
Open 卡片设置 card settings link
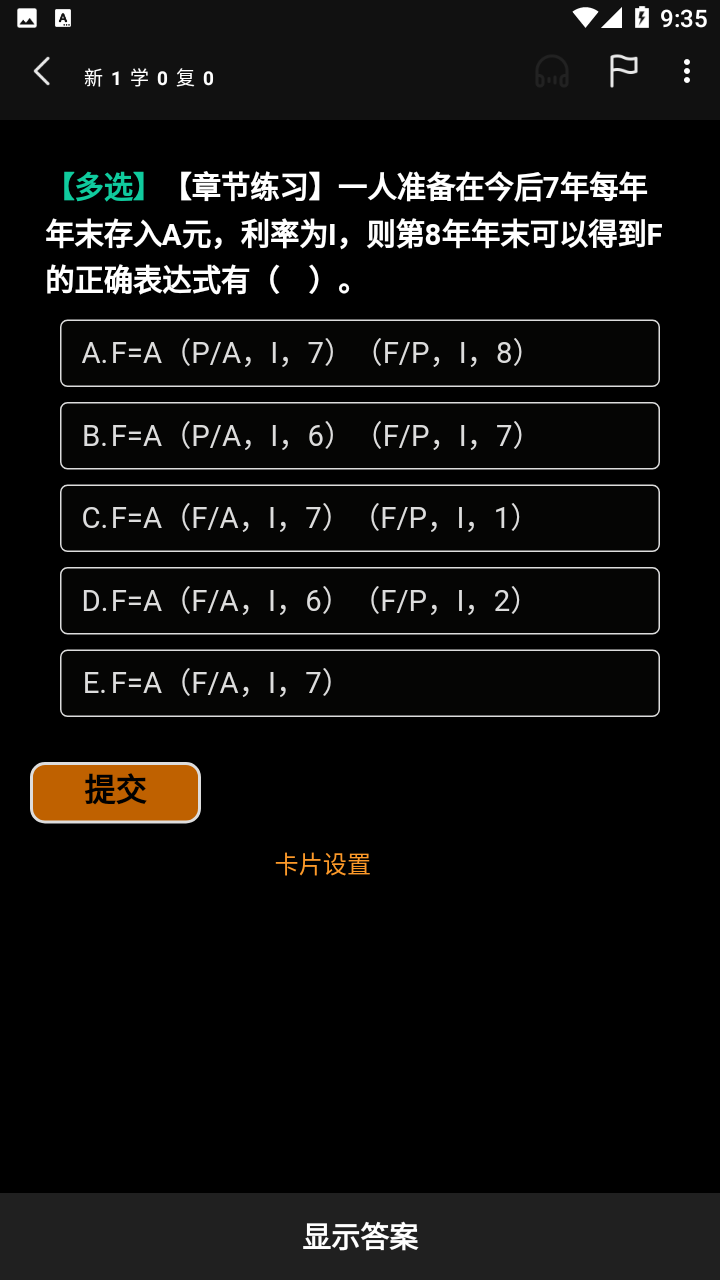coord(323,865)
